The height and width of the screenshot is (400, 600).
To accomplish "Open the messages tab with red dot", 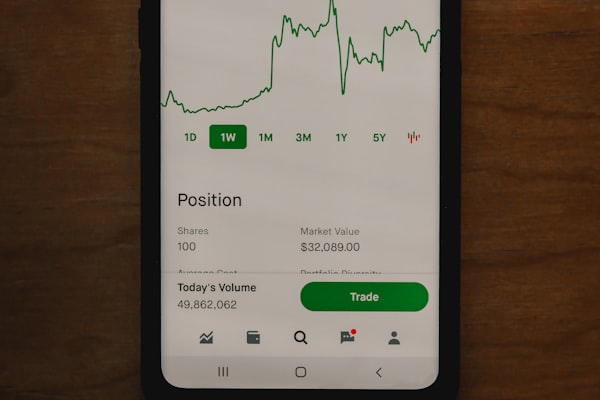I will coord(347,338).
